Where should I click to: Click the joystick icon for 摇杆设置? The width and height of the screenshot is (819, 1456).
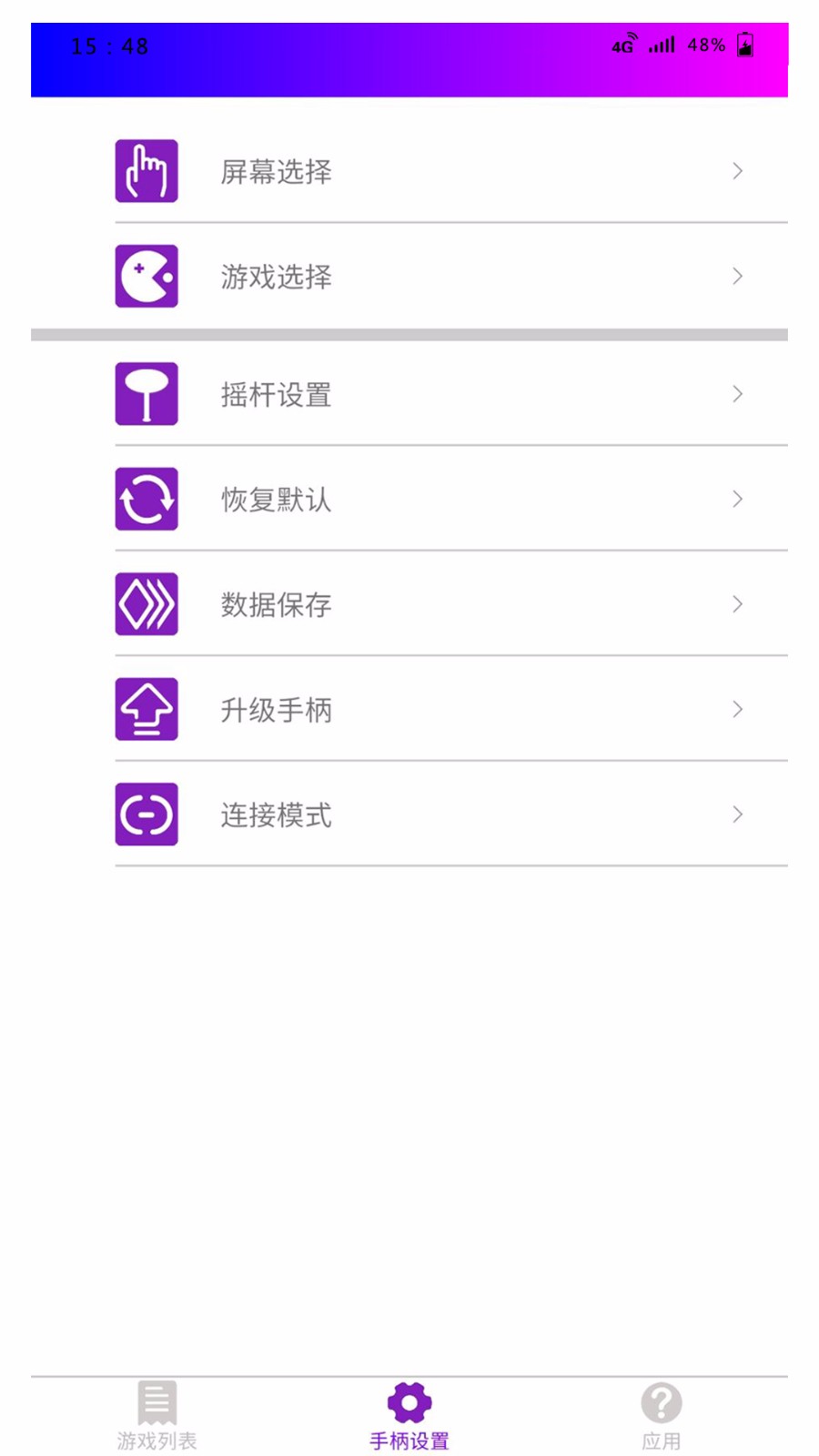[x=146, y=394]
